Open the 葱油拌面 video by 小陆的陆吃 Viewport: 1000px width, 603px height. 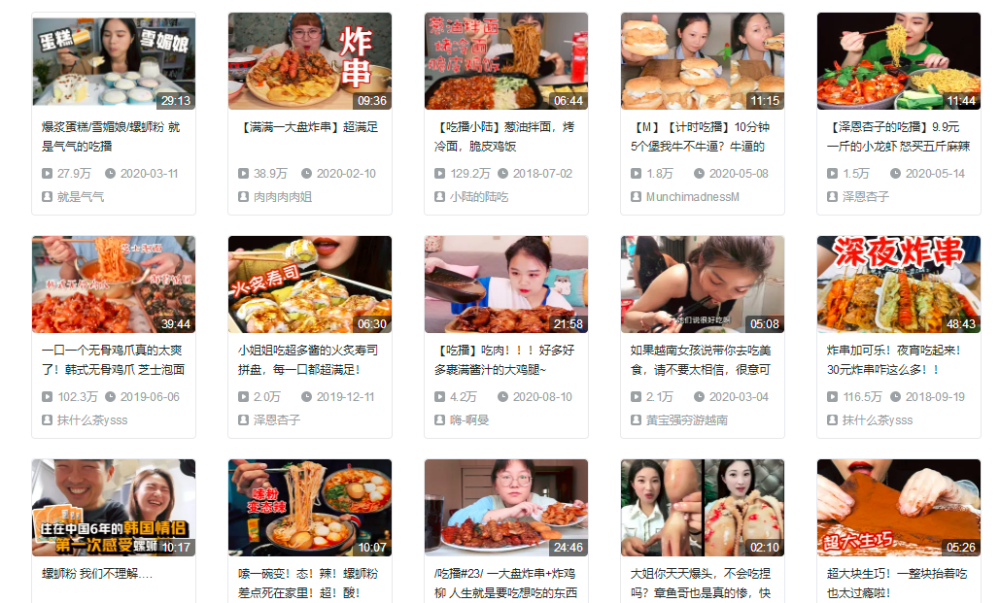tap(506, 60)
